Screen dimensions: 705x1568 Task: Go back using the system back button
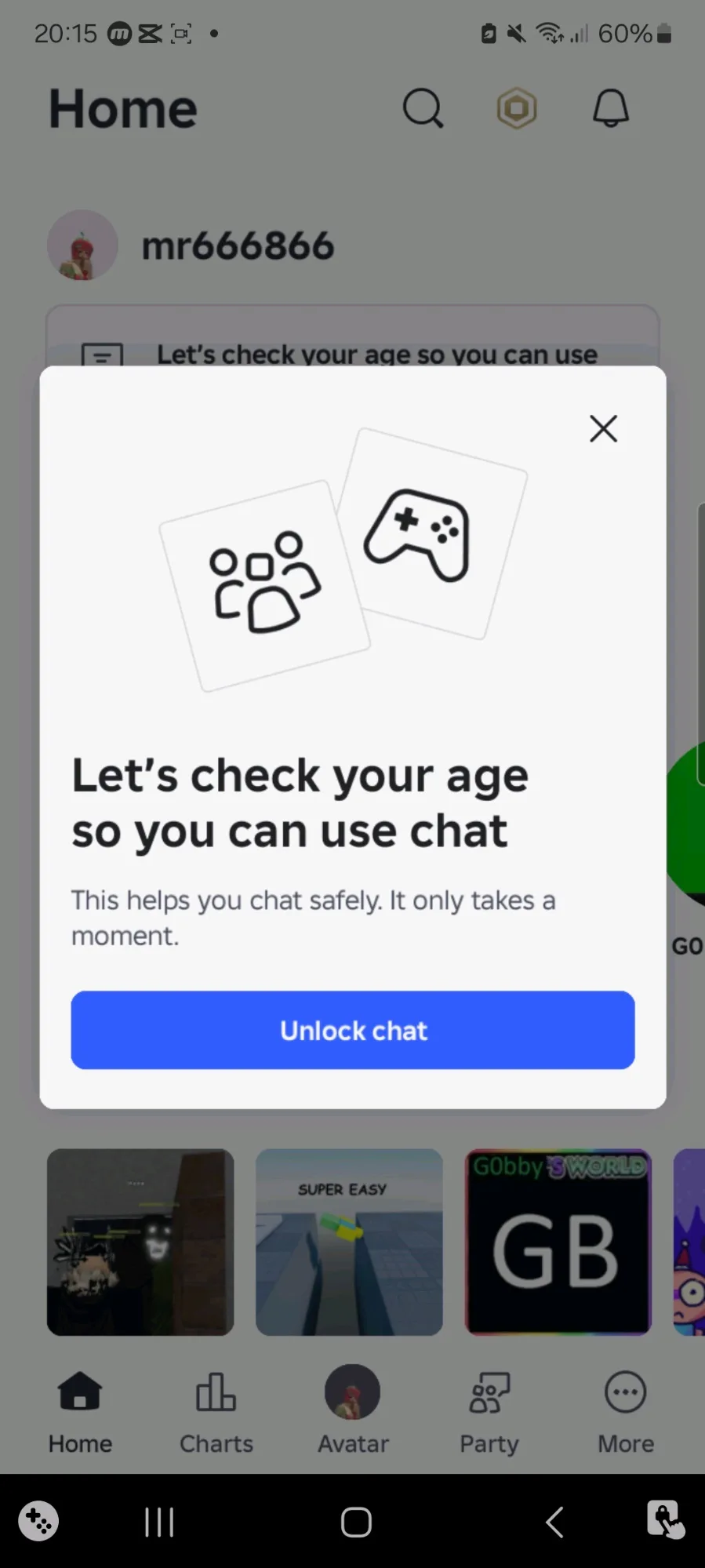[x=554, y=1523]
